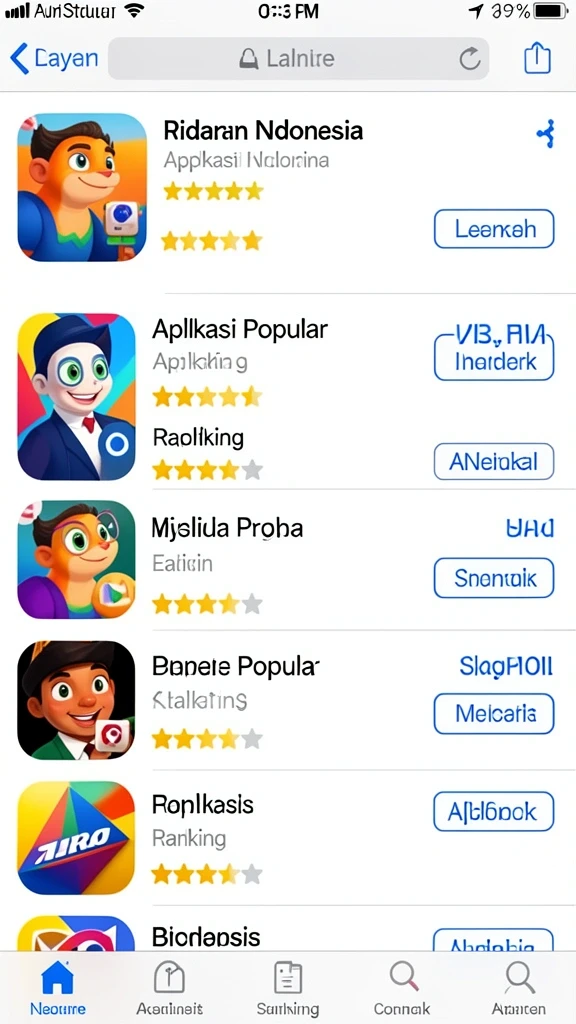The height and width of the screenshot is (1024, 576).
Task: Go back using the Cayan arrow
Action: (54, 59)
